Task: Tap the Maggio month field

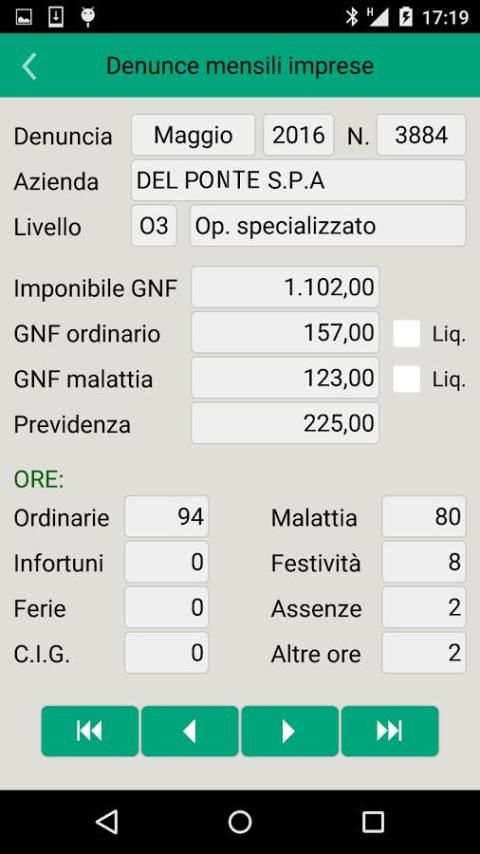Action: click(193, 135)
